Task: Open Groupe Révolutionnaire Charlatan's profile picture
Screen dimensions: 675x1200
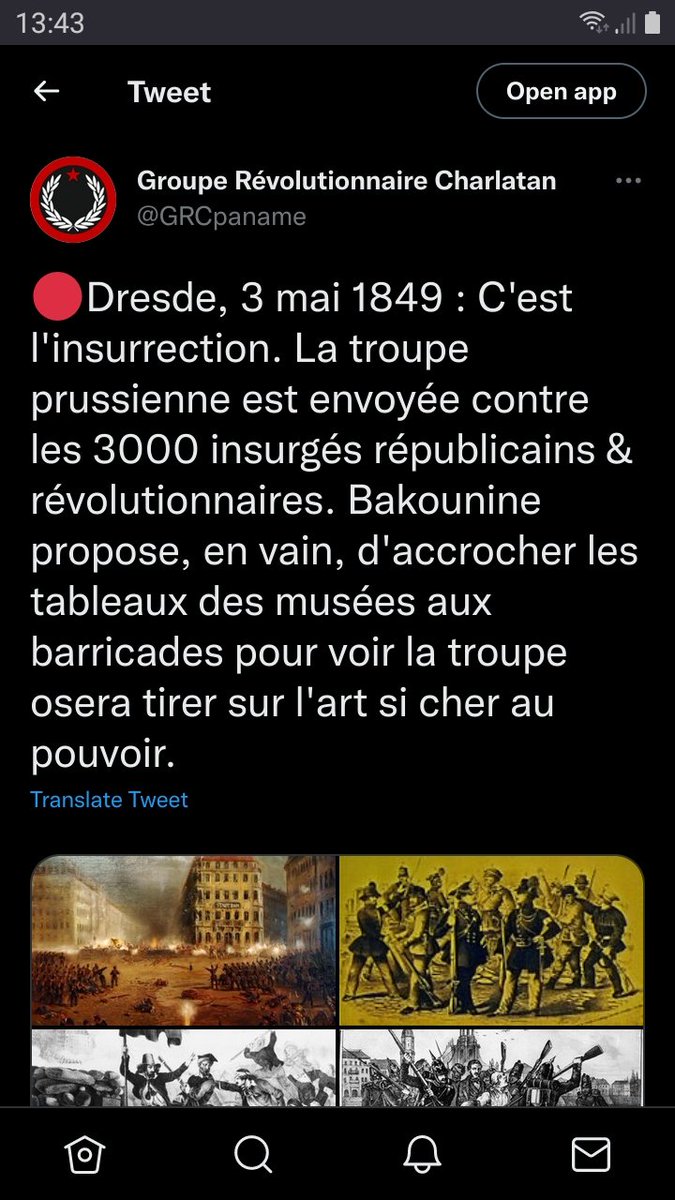Action: [x=73, y=199]
